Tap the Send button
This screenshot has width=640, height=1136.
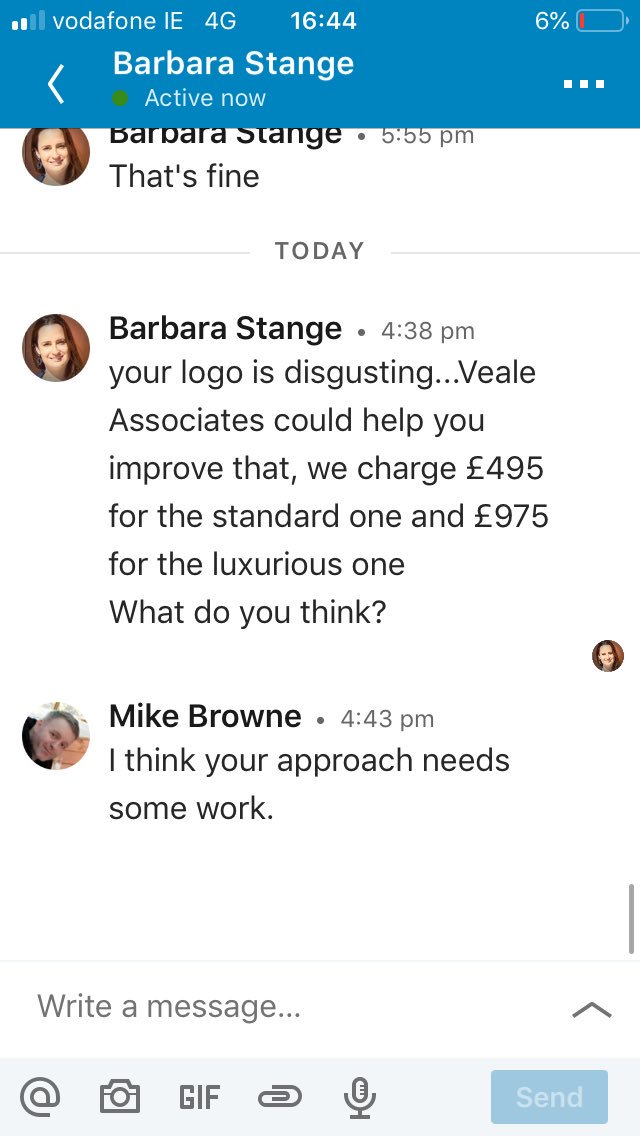coord(549,1097)
